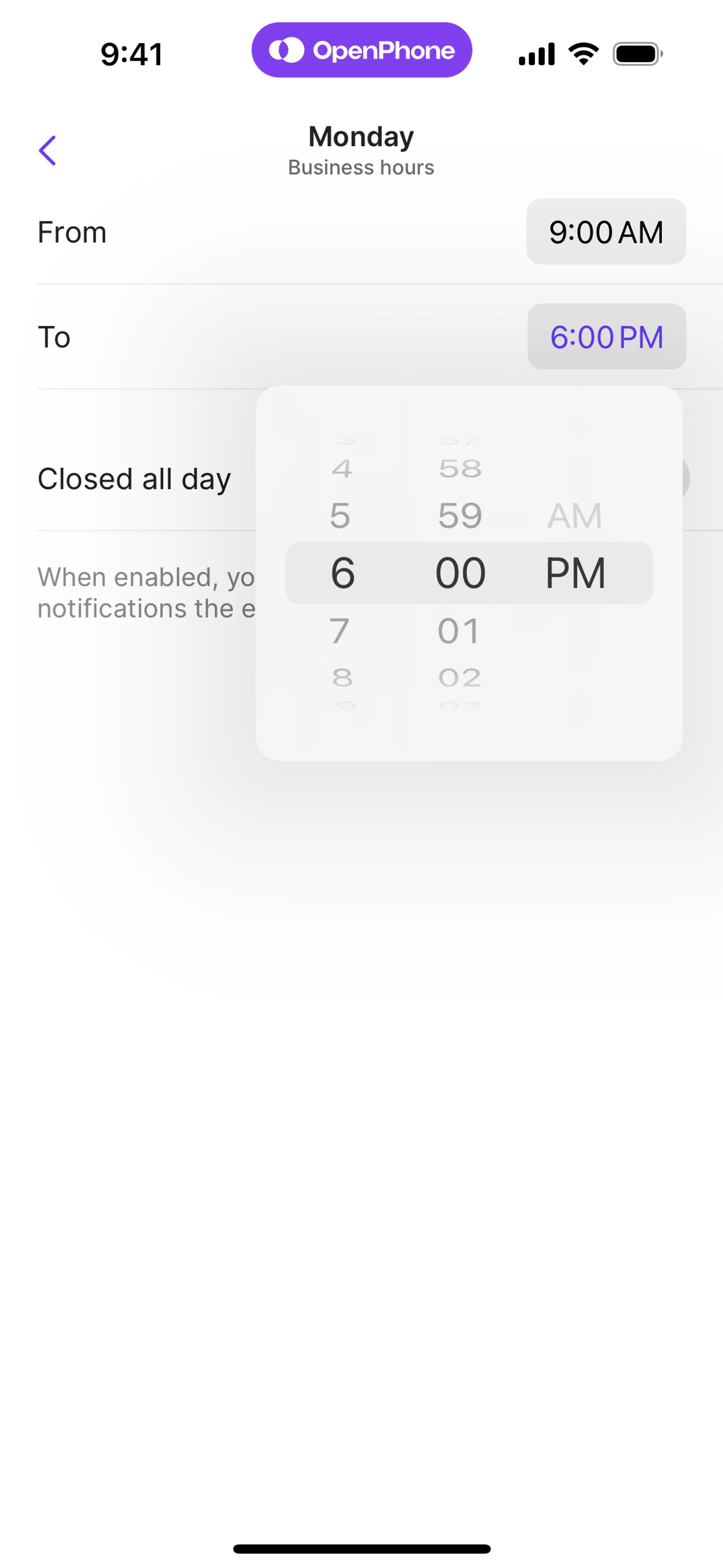This screenshot has width=723, height=1568.
Task: Choose minute 02 in the picker
Action: [x=460, y=677]
